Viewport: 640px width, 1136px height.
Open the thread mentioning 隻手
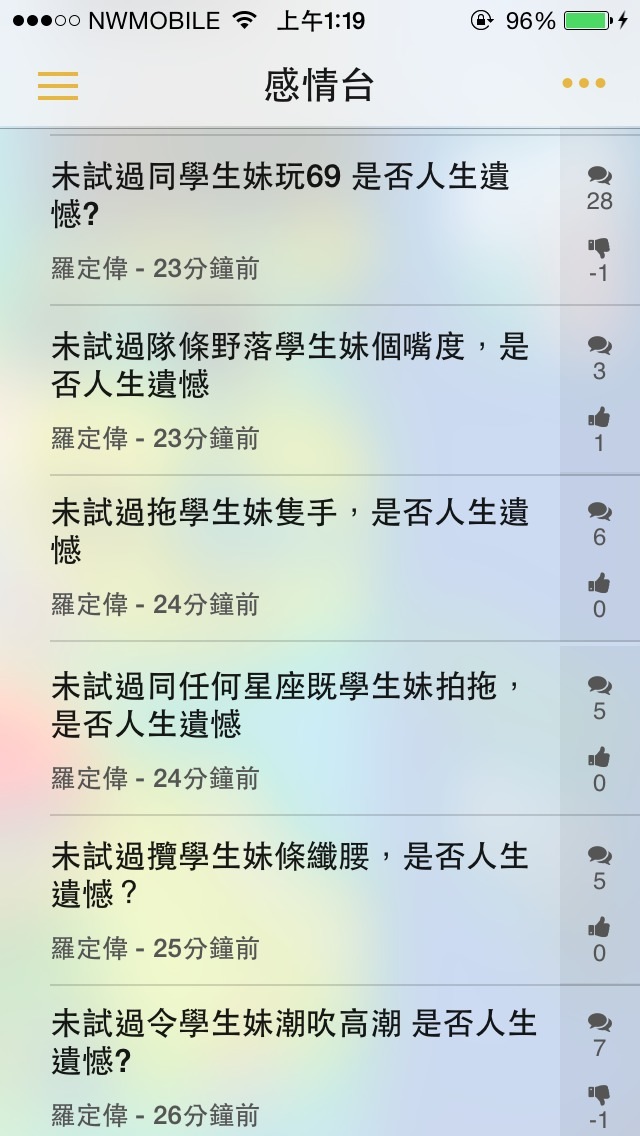[304, 559]
